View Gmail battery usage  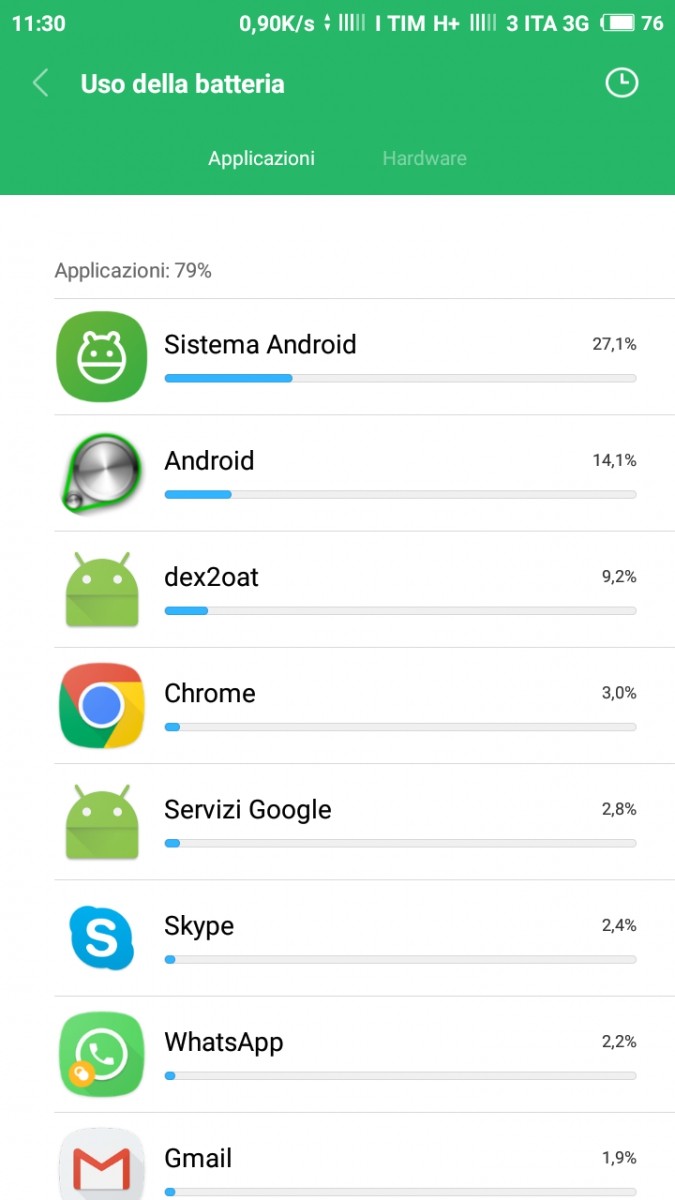click(364, 1156)
